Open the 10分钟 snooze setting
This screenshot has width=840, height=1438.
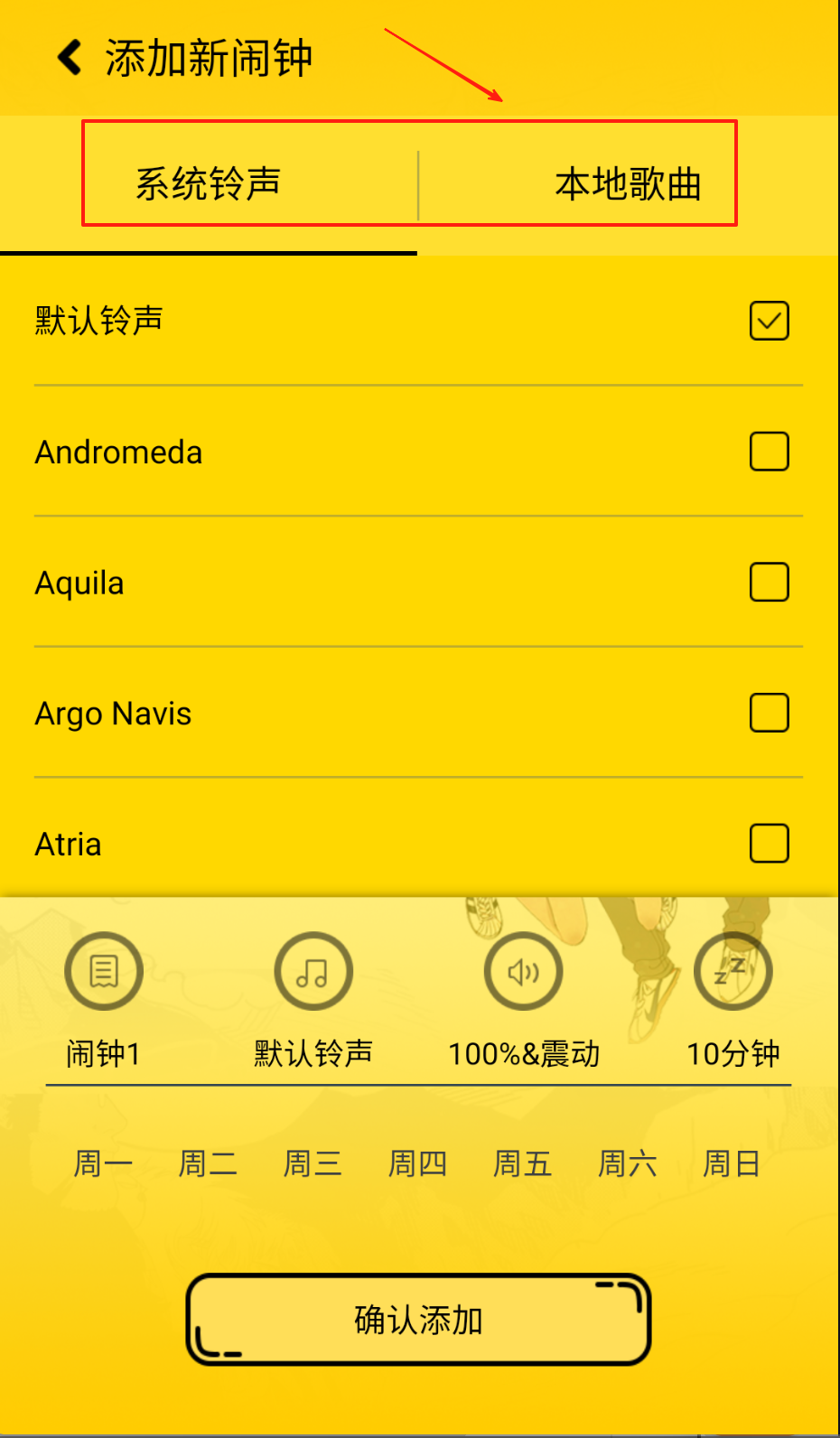[x=733, y=972]
